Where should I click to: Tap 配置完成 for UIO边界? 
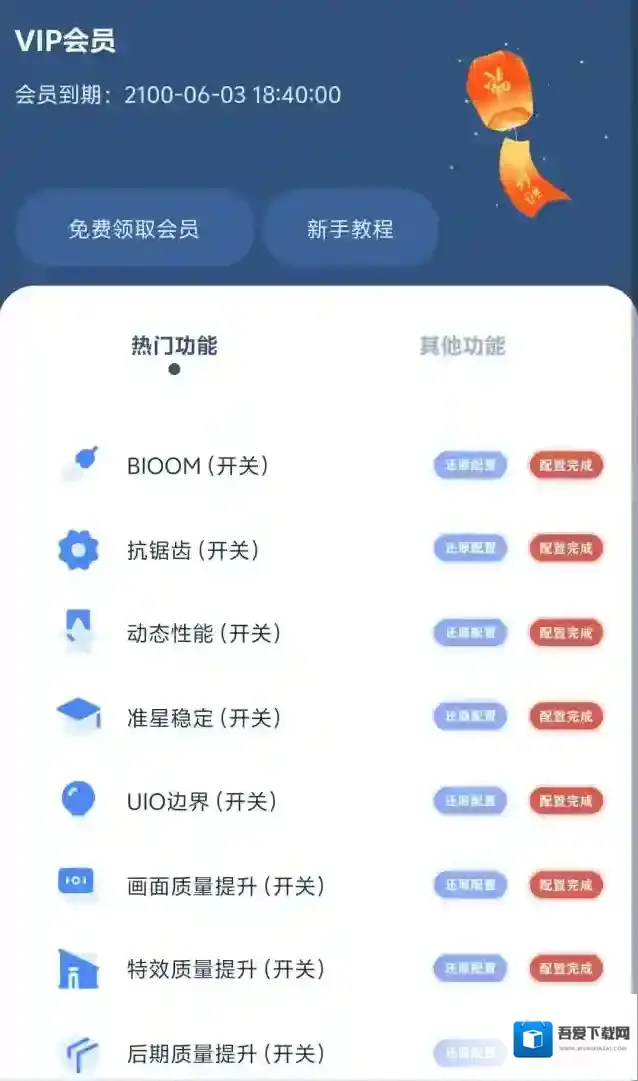click(x=566, y=800)
